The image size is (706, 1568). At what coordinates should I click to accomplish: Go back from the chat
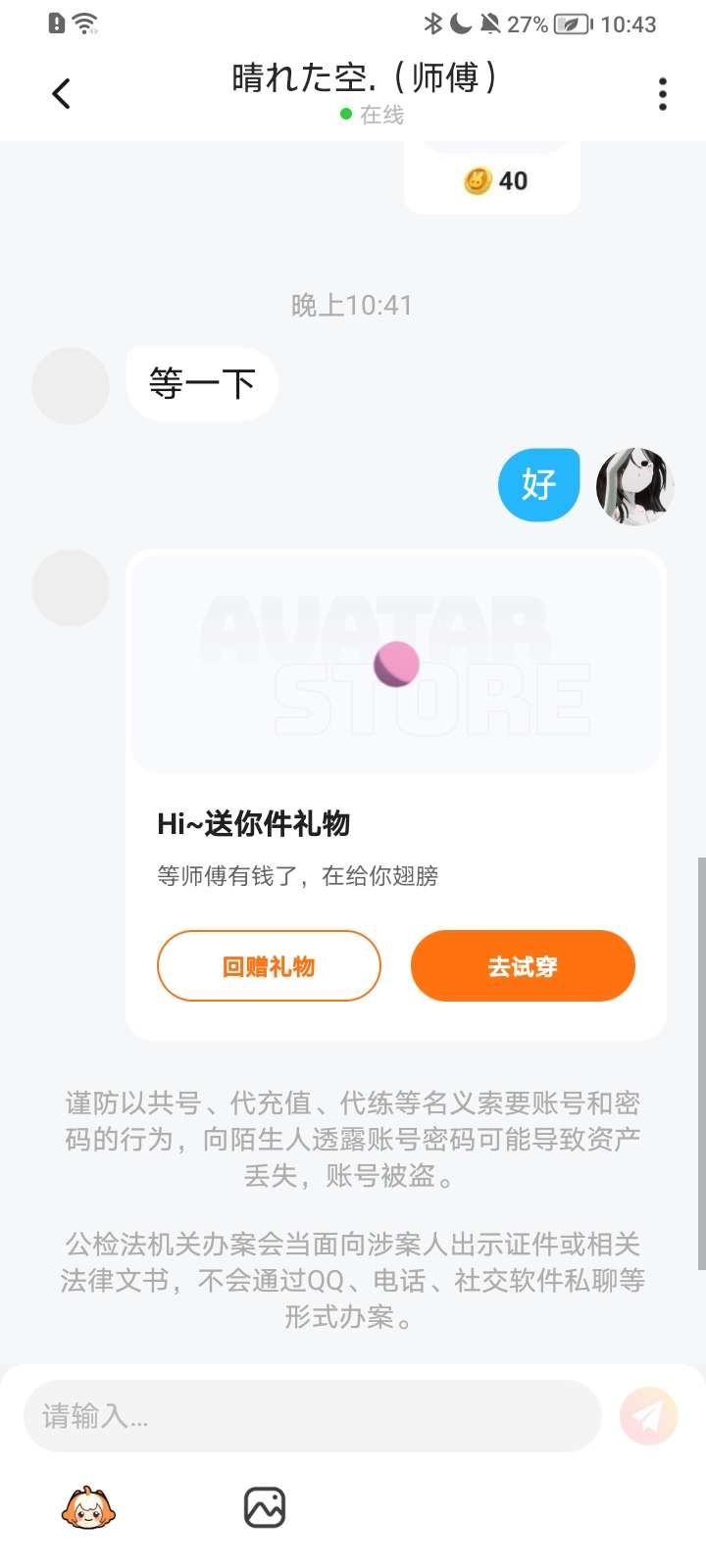61,94
